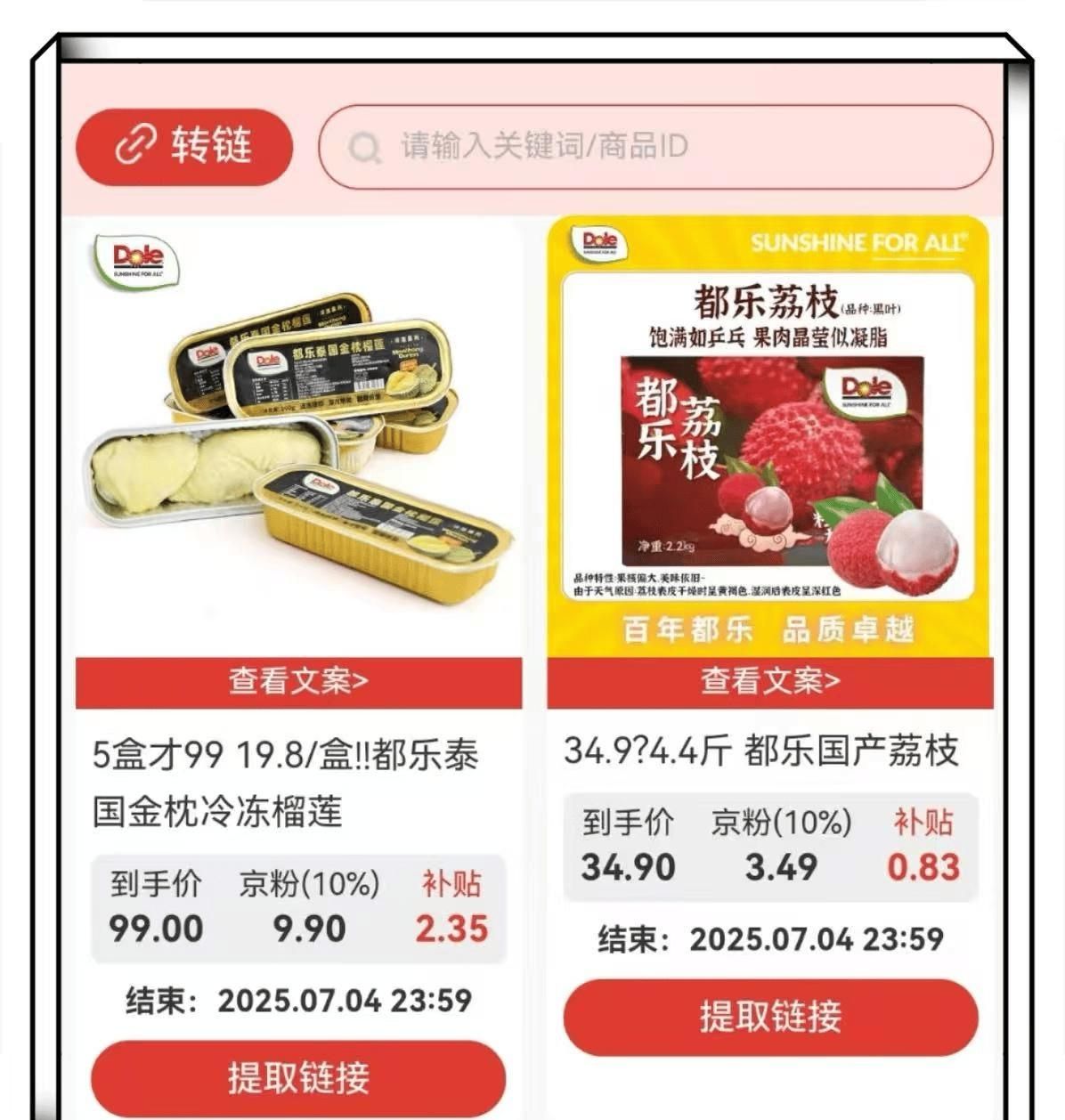Tap 提取链接 for the 34.90 lychee deal
This screenshot has height=1120, width=1065.
(x=769, y=1016)
